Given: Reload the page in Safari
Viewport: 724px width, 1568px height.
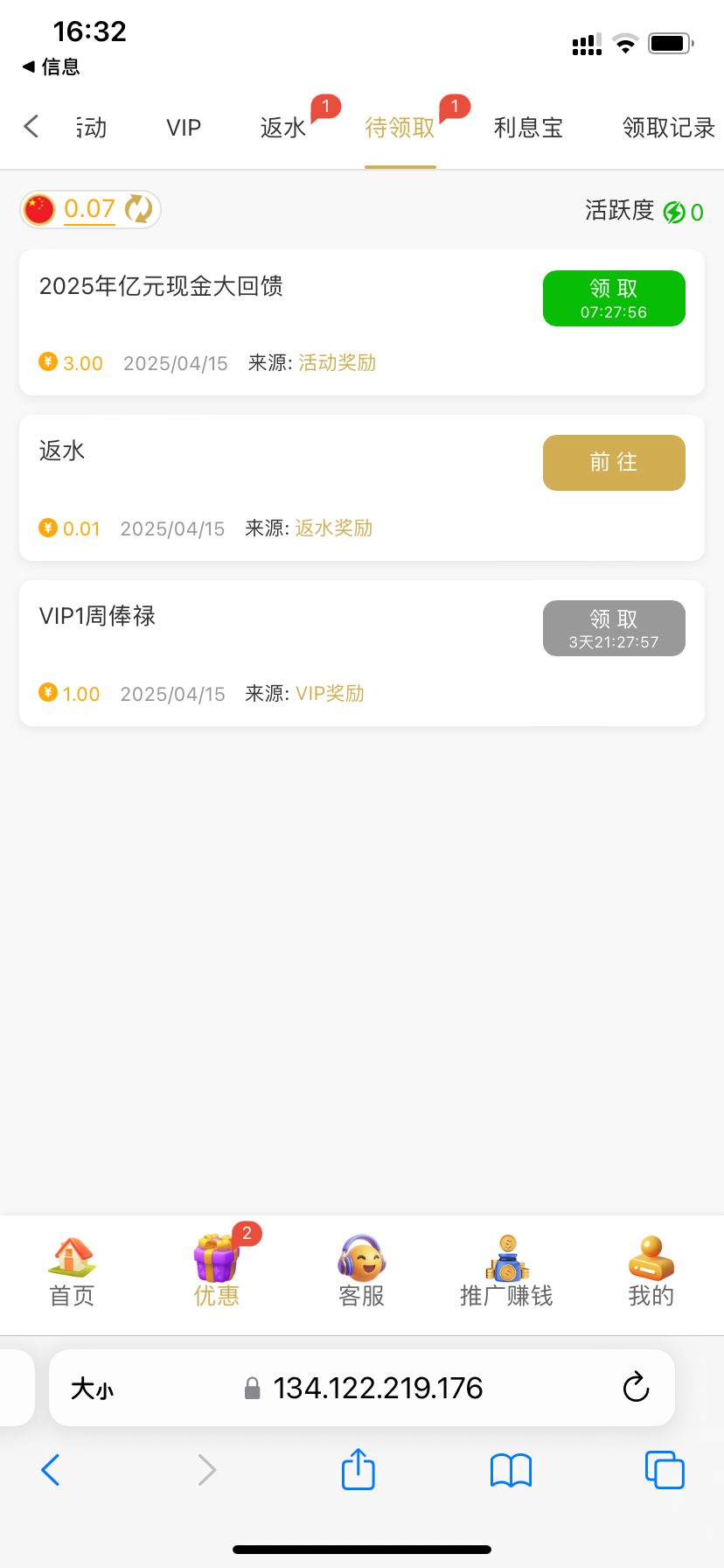Looking at the screenshot, I should point(636,1387).
